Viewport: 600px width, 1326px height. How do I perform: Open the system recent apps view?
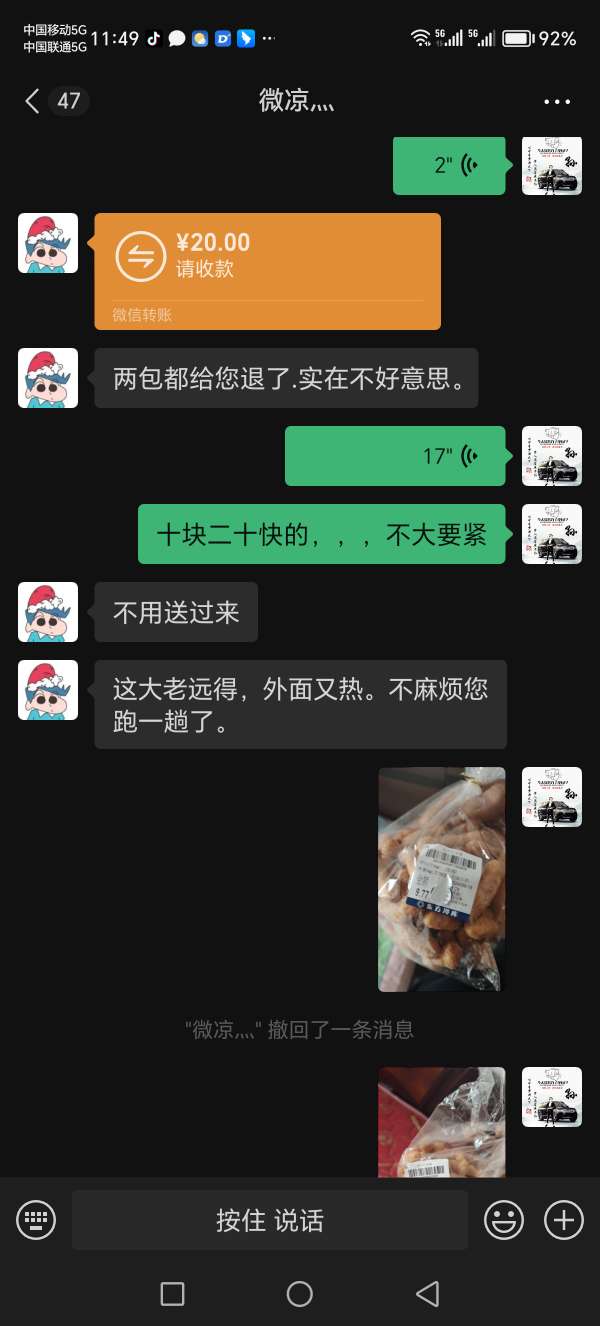(x=172, y=1294)
